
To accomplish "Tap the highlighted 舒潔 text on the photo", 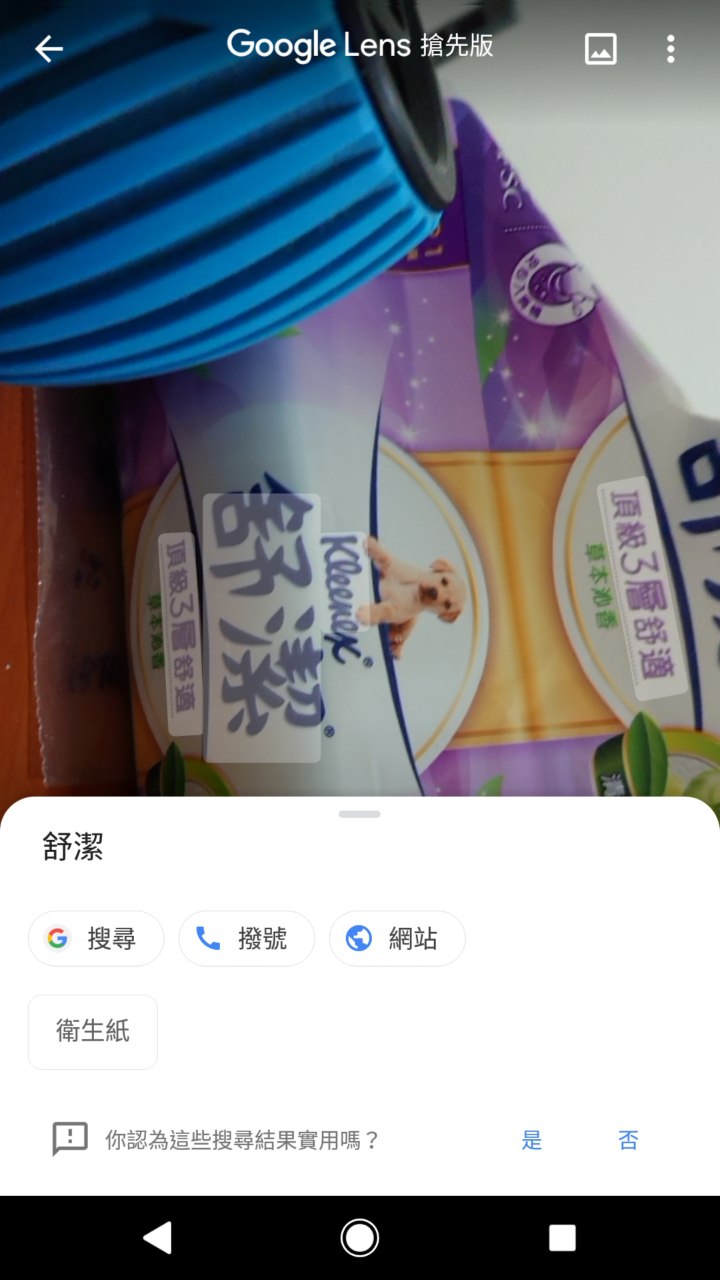I will click(262, 628).
